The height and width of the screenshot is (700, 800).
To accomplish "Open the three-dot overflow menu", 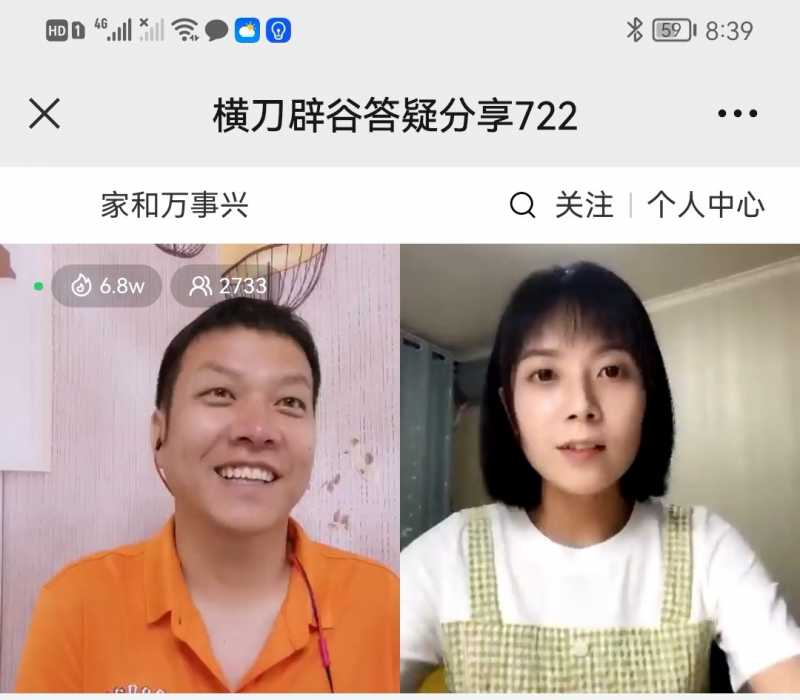I will [x=737, y=114].
